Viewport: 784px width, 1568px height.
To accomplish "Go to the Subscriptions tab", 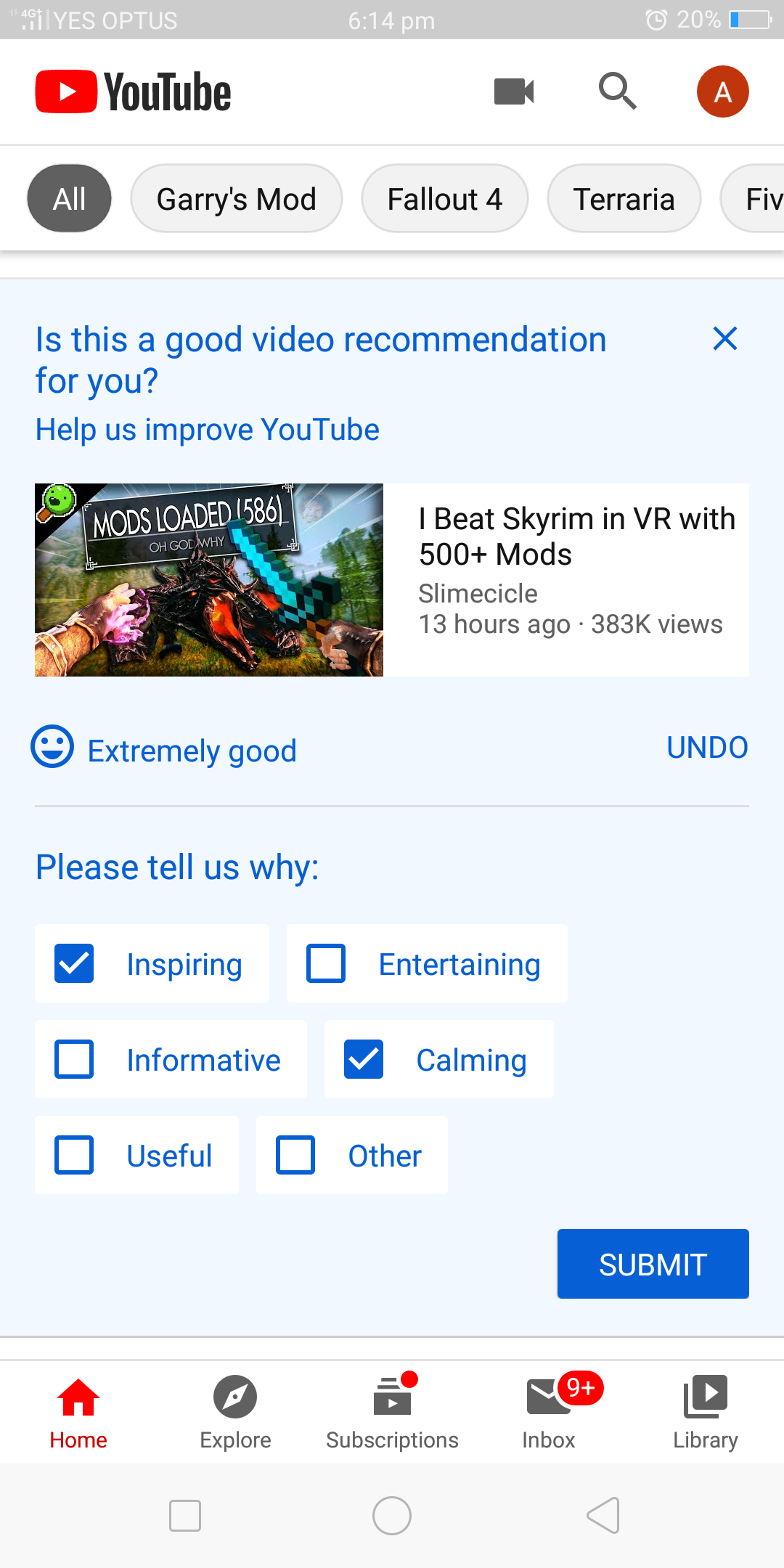I will 392,1412.
